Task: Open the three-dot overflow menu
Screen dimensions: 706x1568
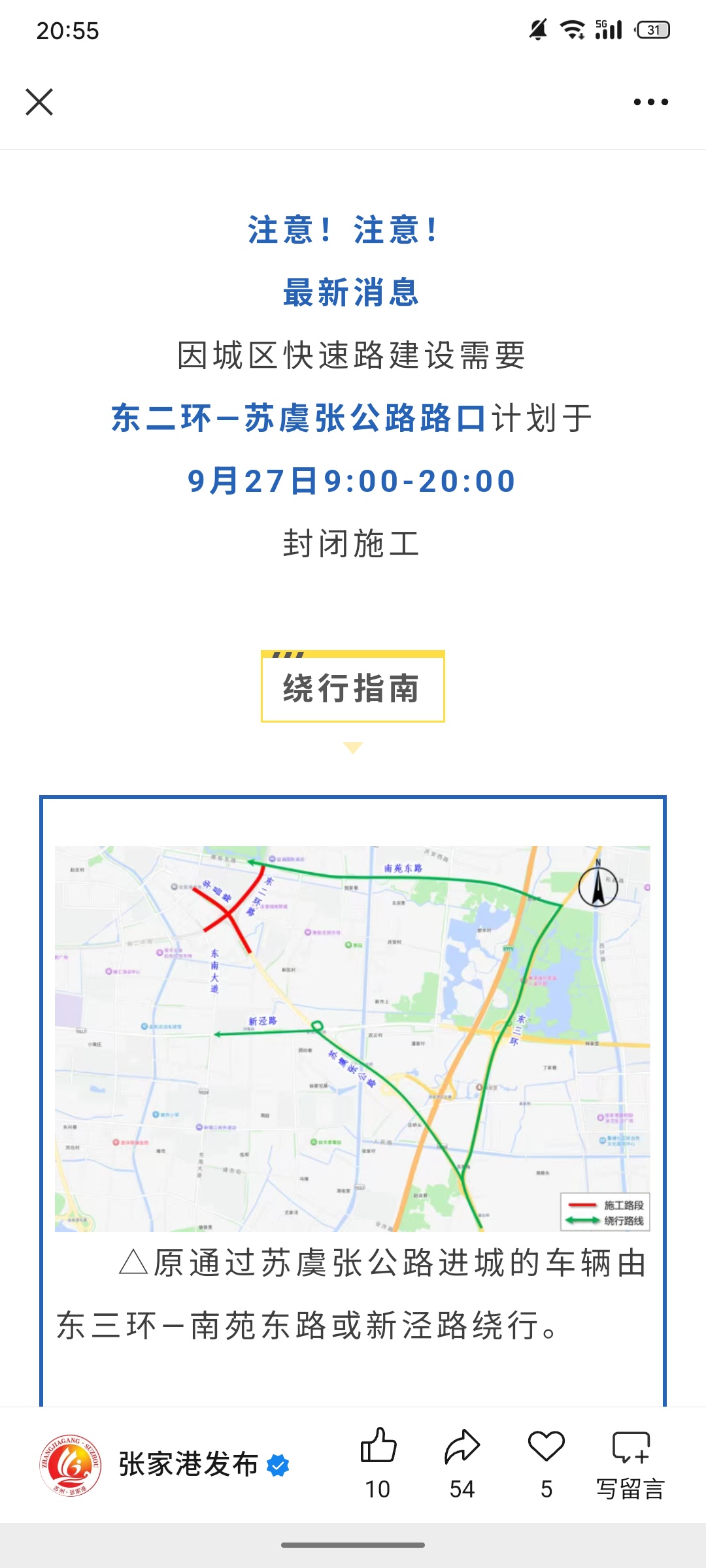Action: (650, 102)
